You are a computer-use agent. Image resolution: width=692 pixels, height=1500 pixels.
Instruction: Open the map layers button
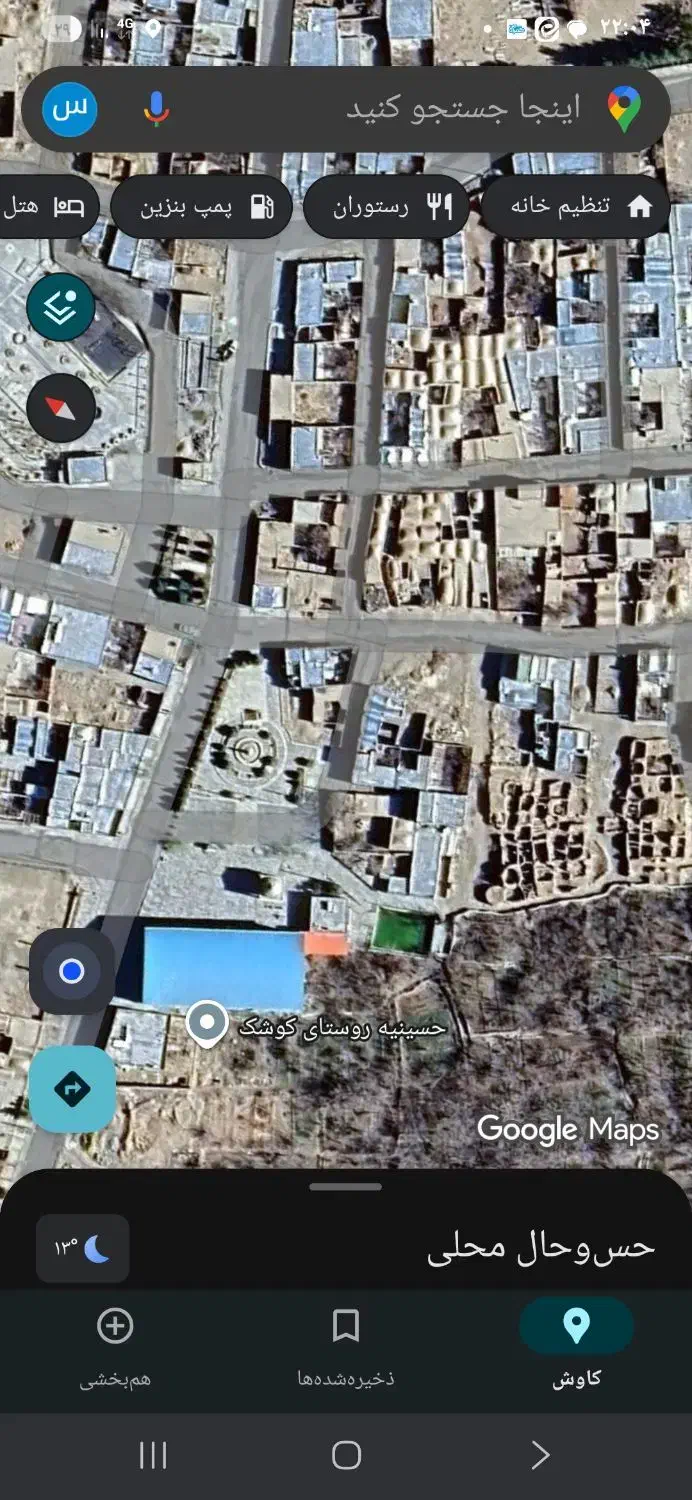coord(61,307)
